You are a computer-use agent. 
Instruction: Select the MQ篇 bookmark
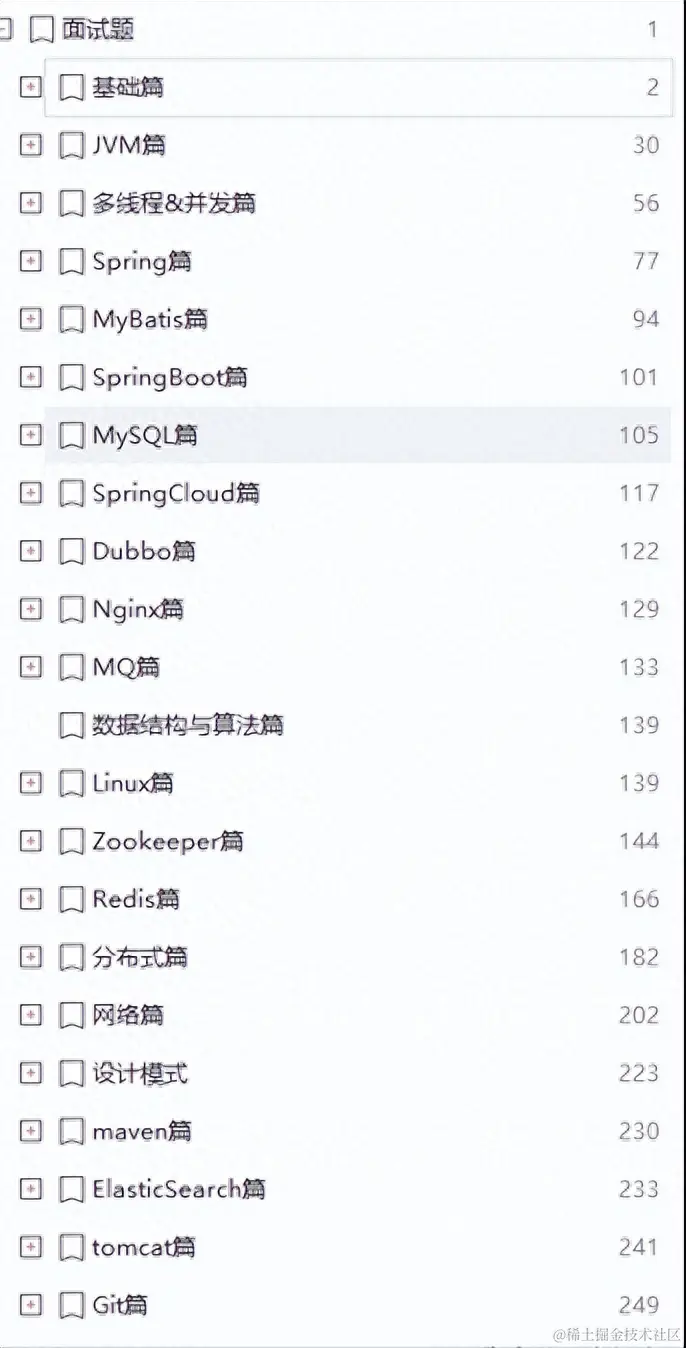click(x=125, y=667)
